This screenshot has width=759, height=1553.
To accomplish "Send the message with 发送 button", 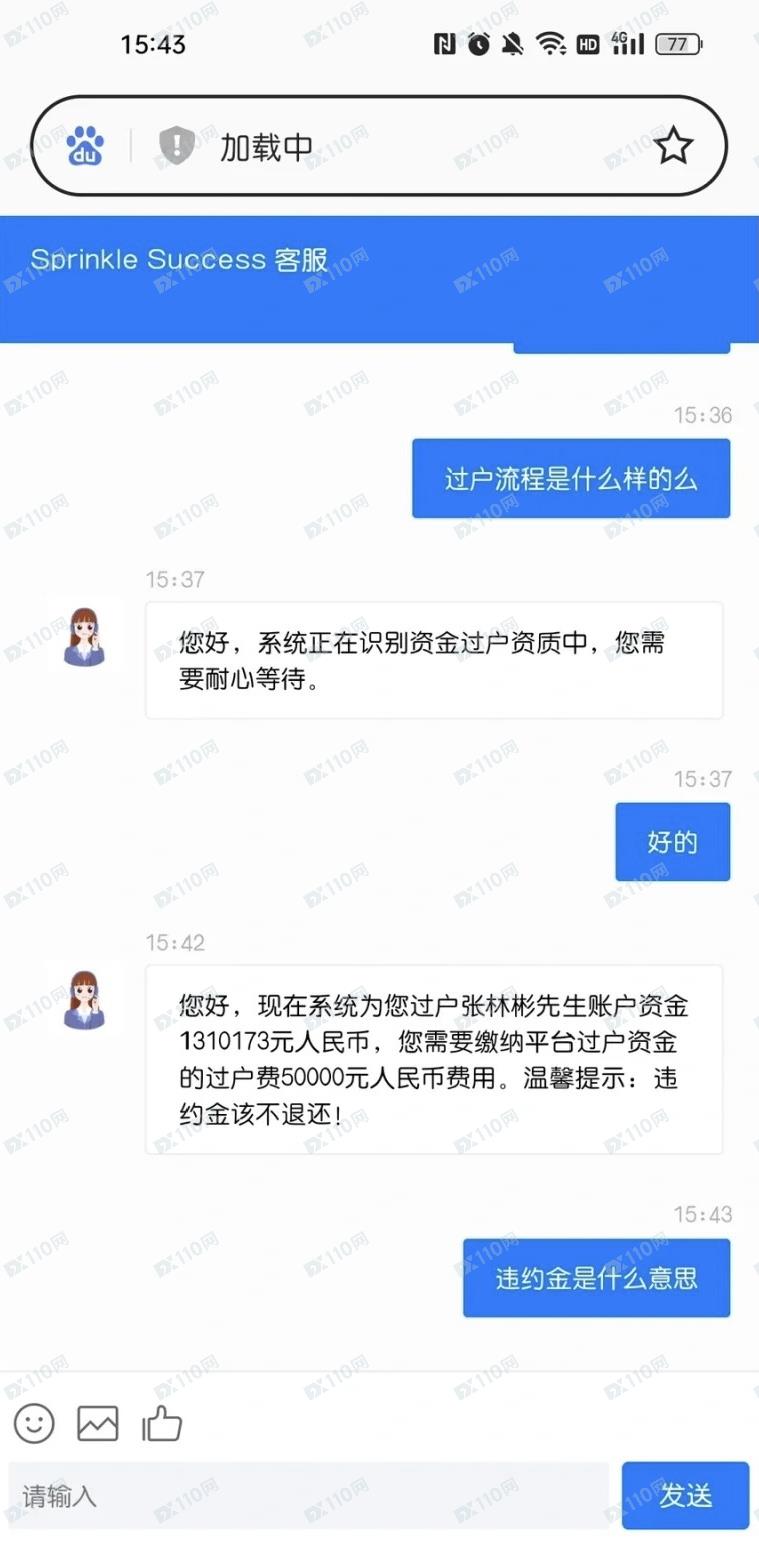I will pyautogui.click(x=685, y=1496).
